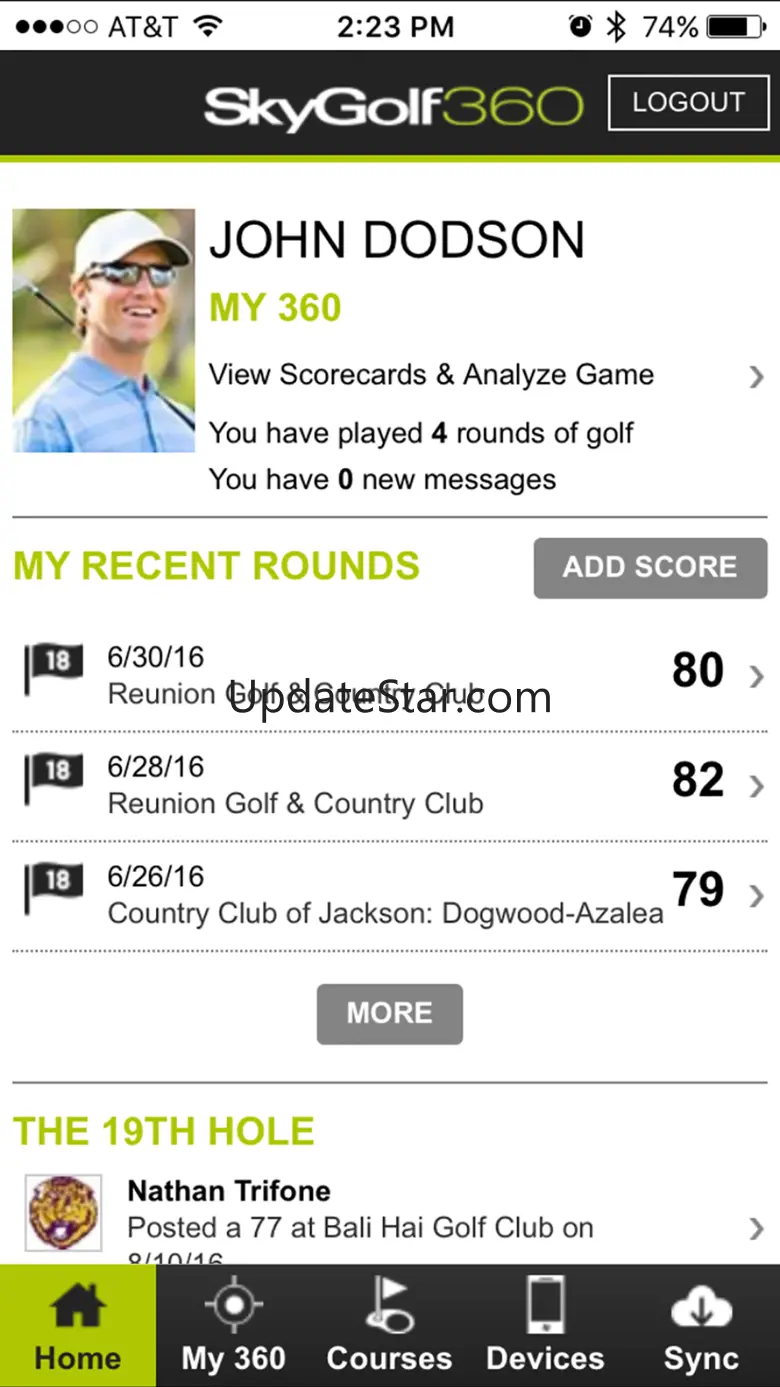
Task: Open the Sync tab
Action: pos(702,1326)
